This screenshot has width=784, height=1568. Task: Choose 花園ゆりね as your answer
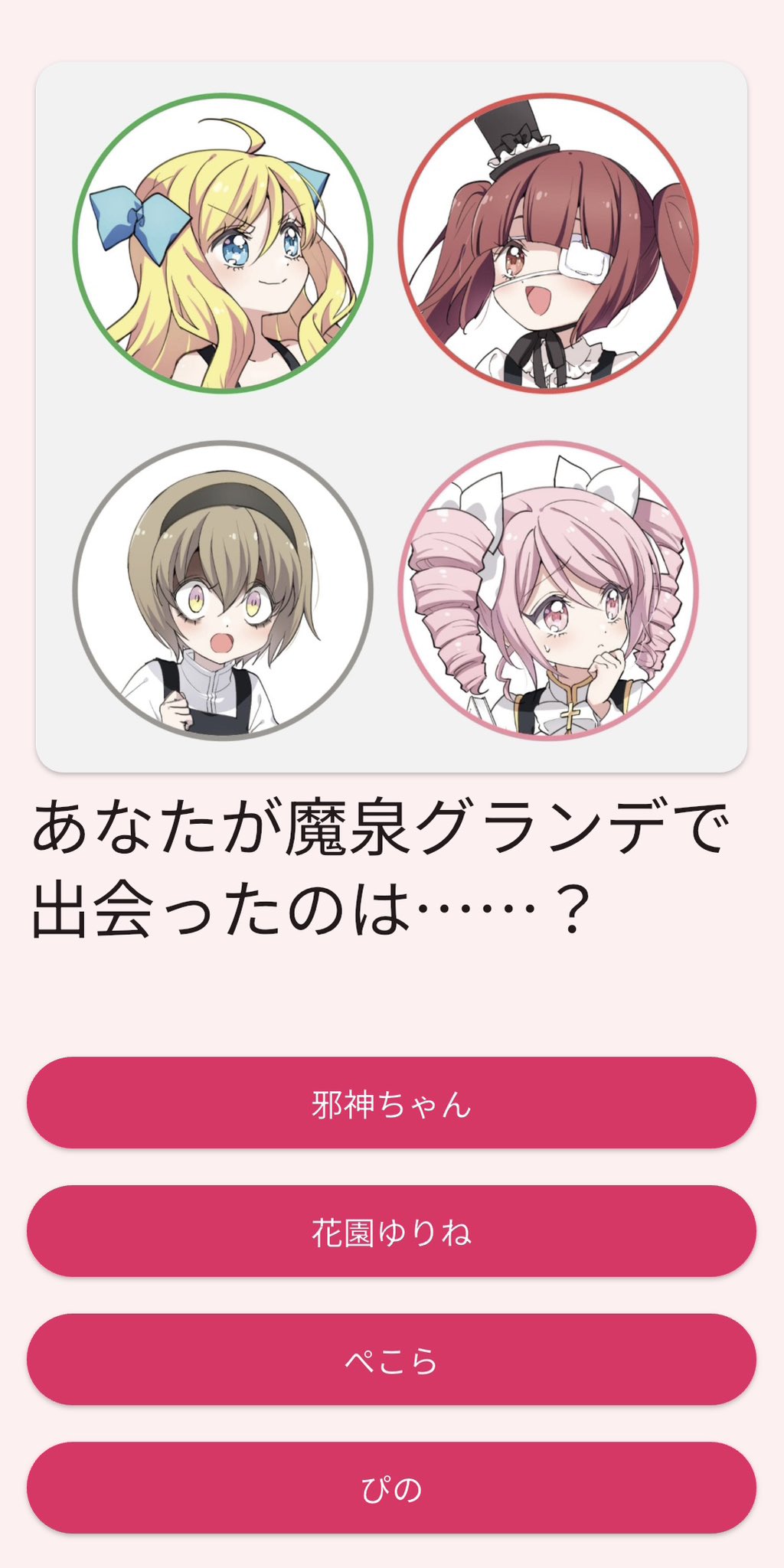click(391, 1232)
